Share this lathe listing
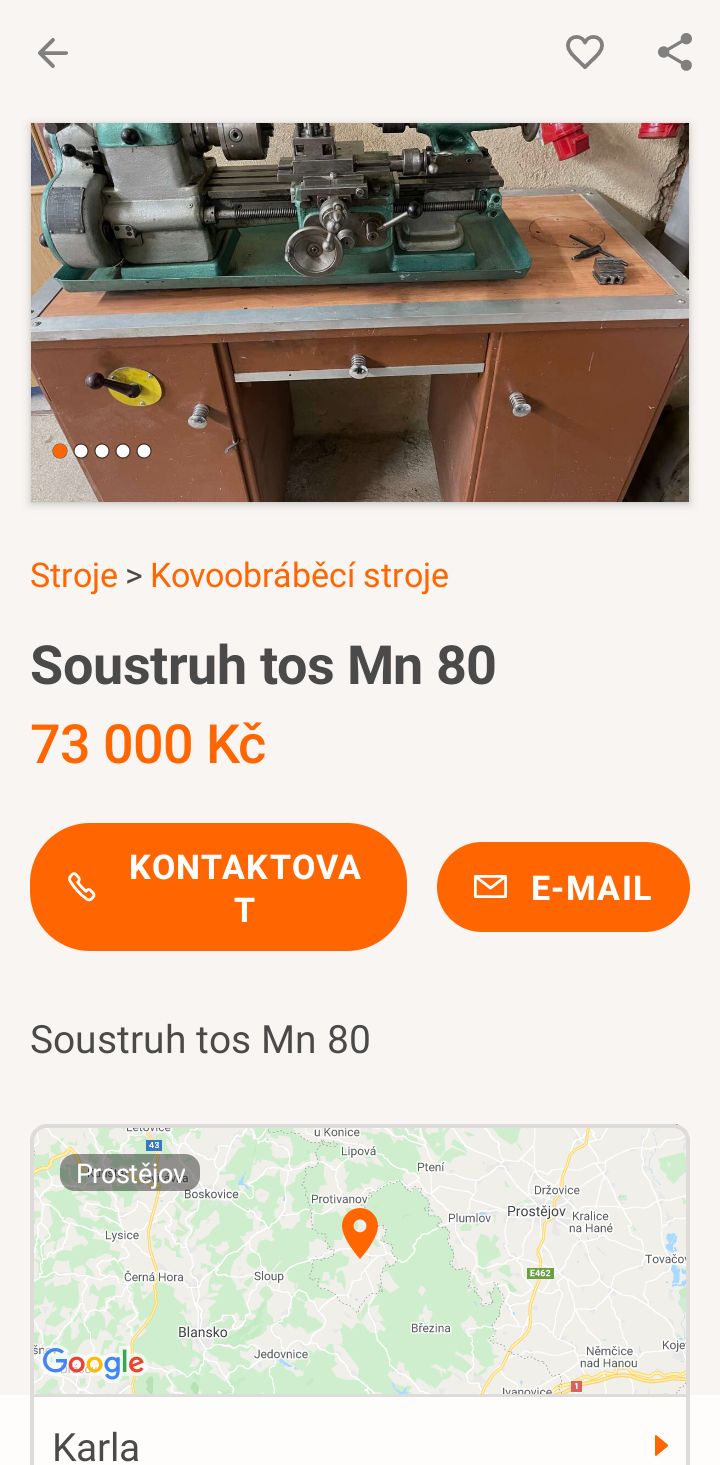 click(x=675, y=52)
